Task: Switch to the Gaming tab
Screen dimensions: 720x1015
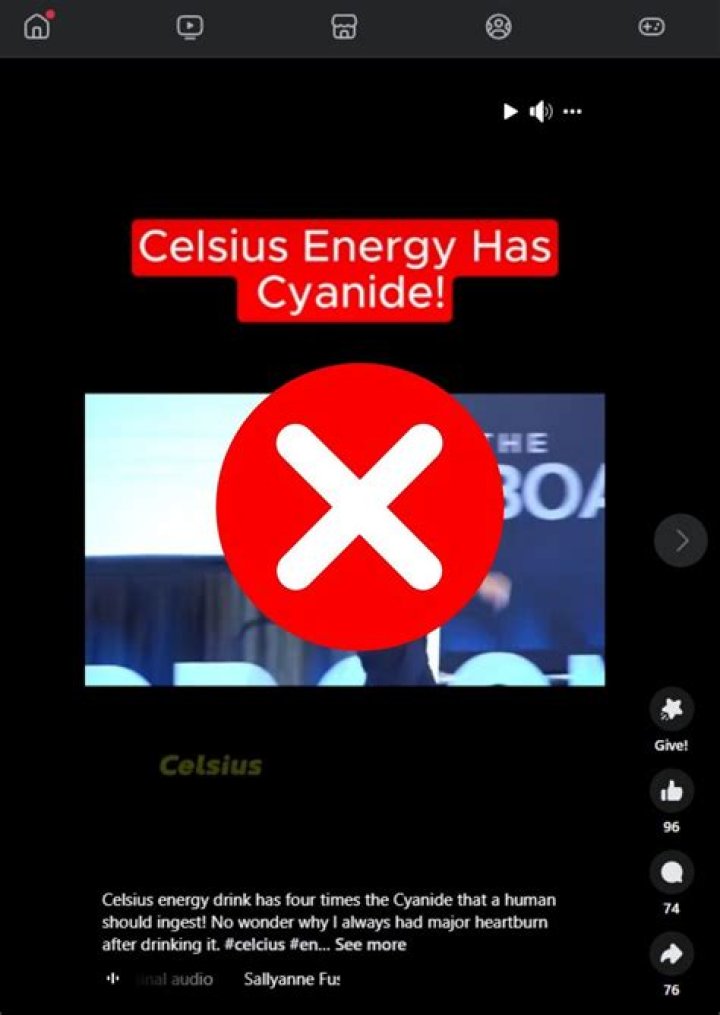Action: click(x=651, y=27)
